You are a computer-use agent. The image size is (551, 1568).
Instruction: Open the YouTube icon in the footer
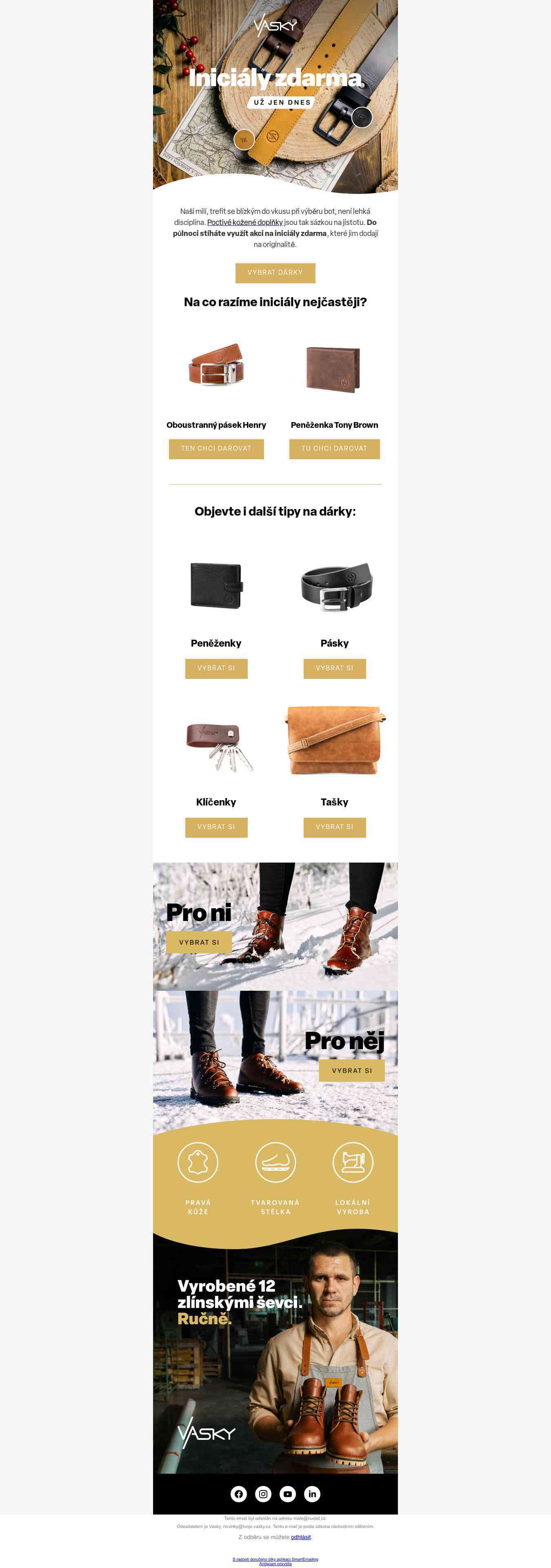(288, 1494)
